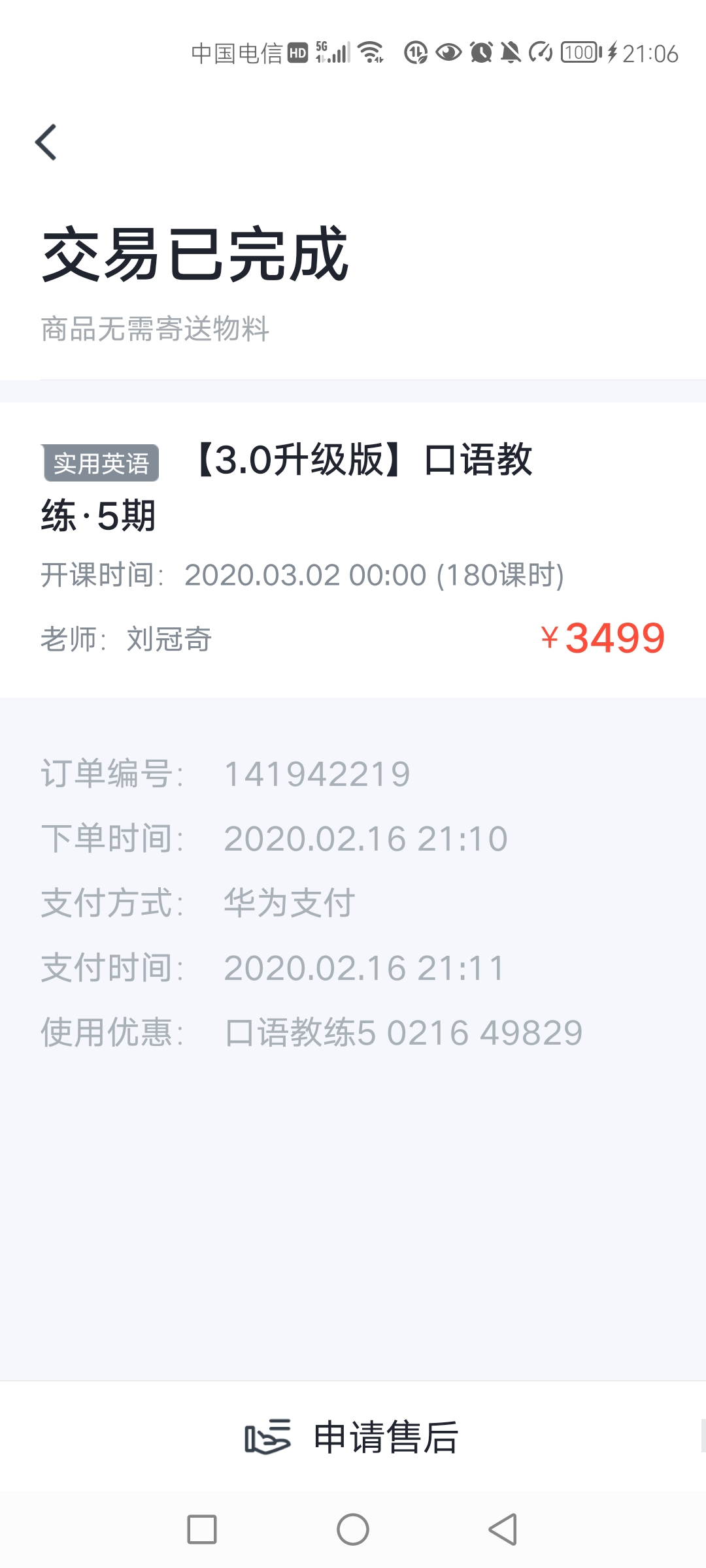This screenshot has height=1568, width=706.
Task: Tap 申请售后 to request after-sales service
Action: [x=384, y=1435]
